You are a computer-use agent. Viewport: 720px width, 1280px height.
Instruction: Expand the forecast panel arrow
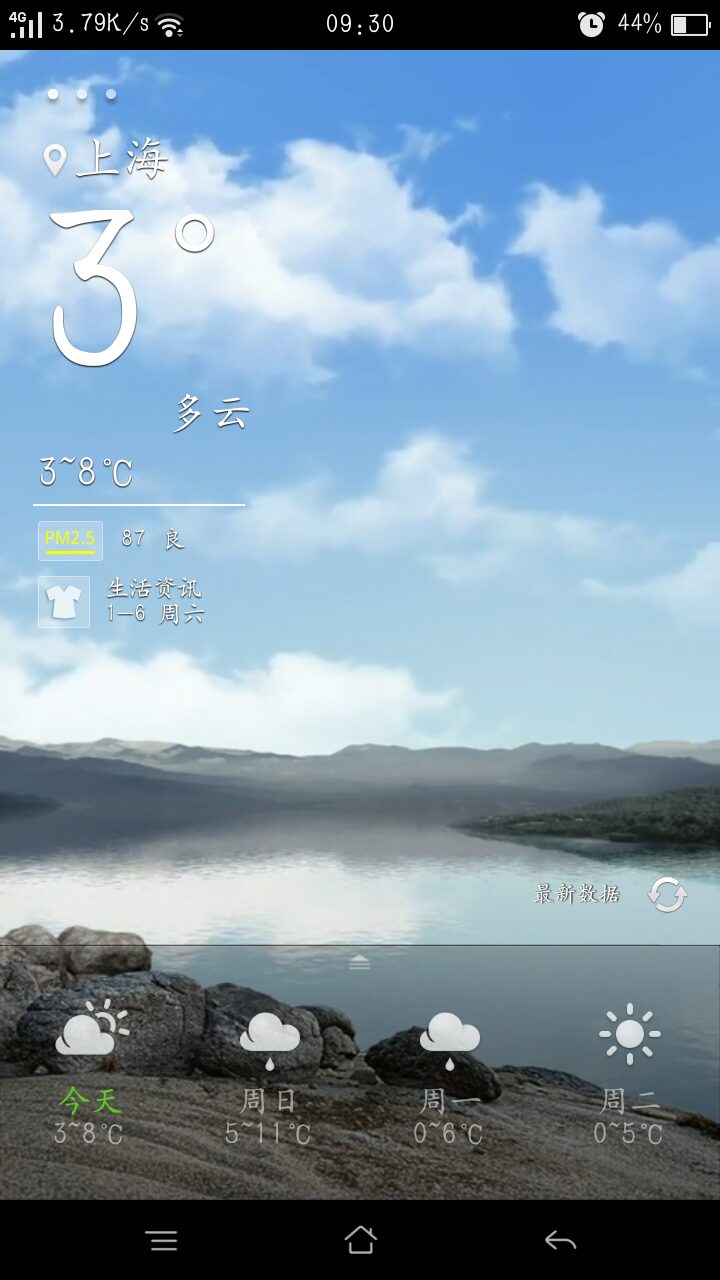(360, 962)
